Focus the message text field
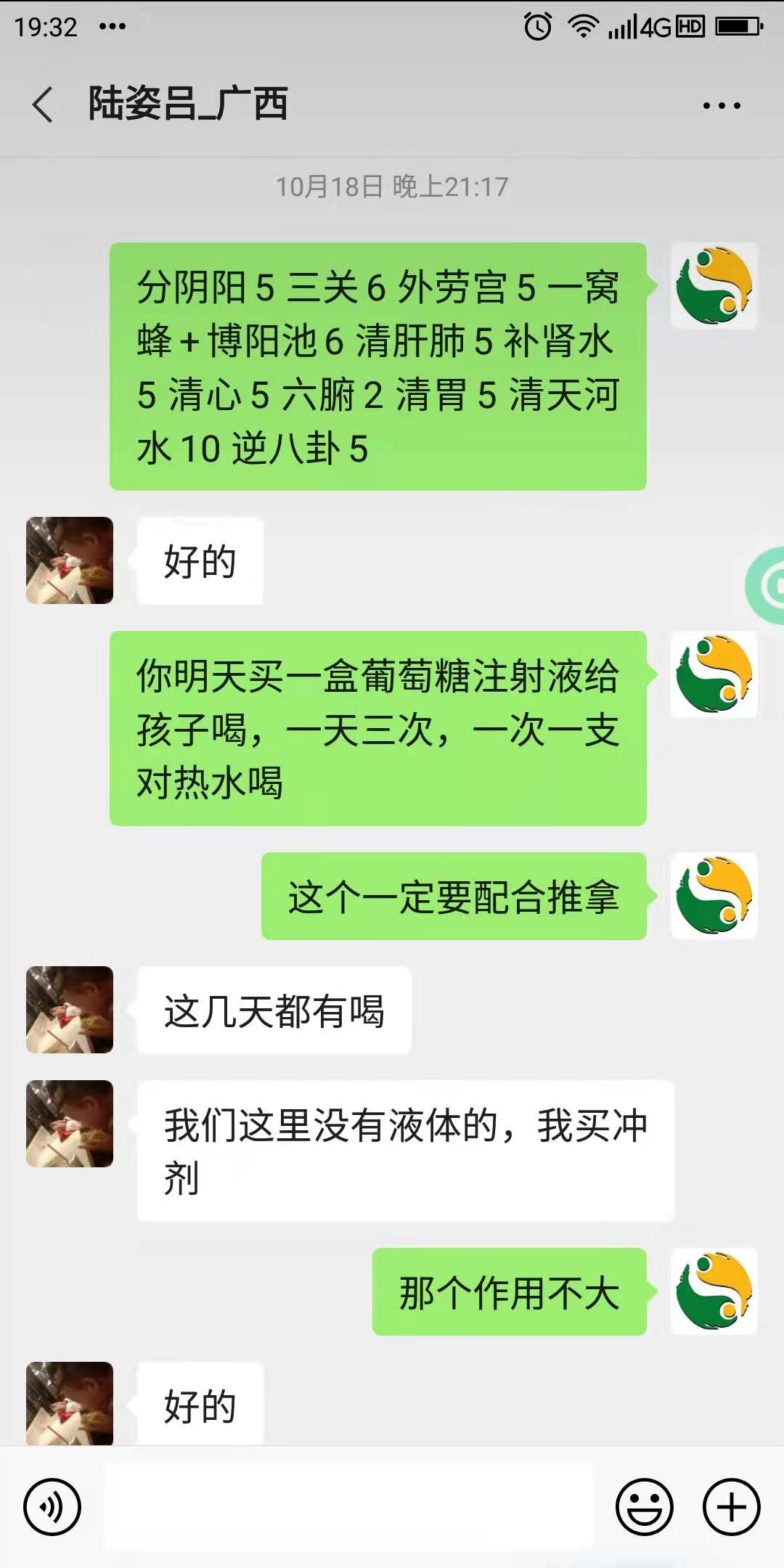This screenshot has width=784, height=1568. coord(348,1507)
